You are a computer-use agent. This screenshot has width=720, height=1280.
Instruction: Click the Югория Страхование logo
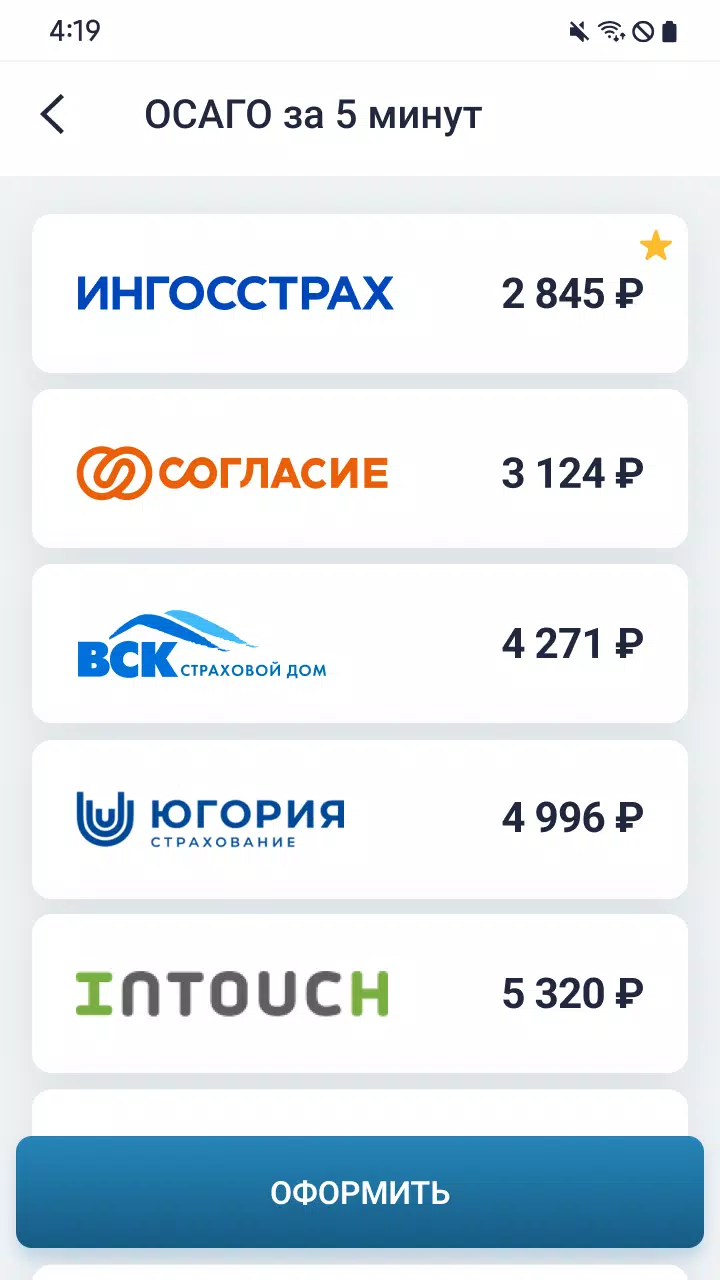pos(210,818)
